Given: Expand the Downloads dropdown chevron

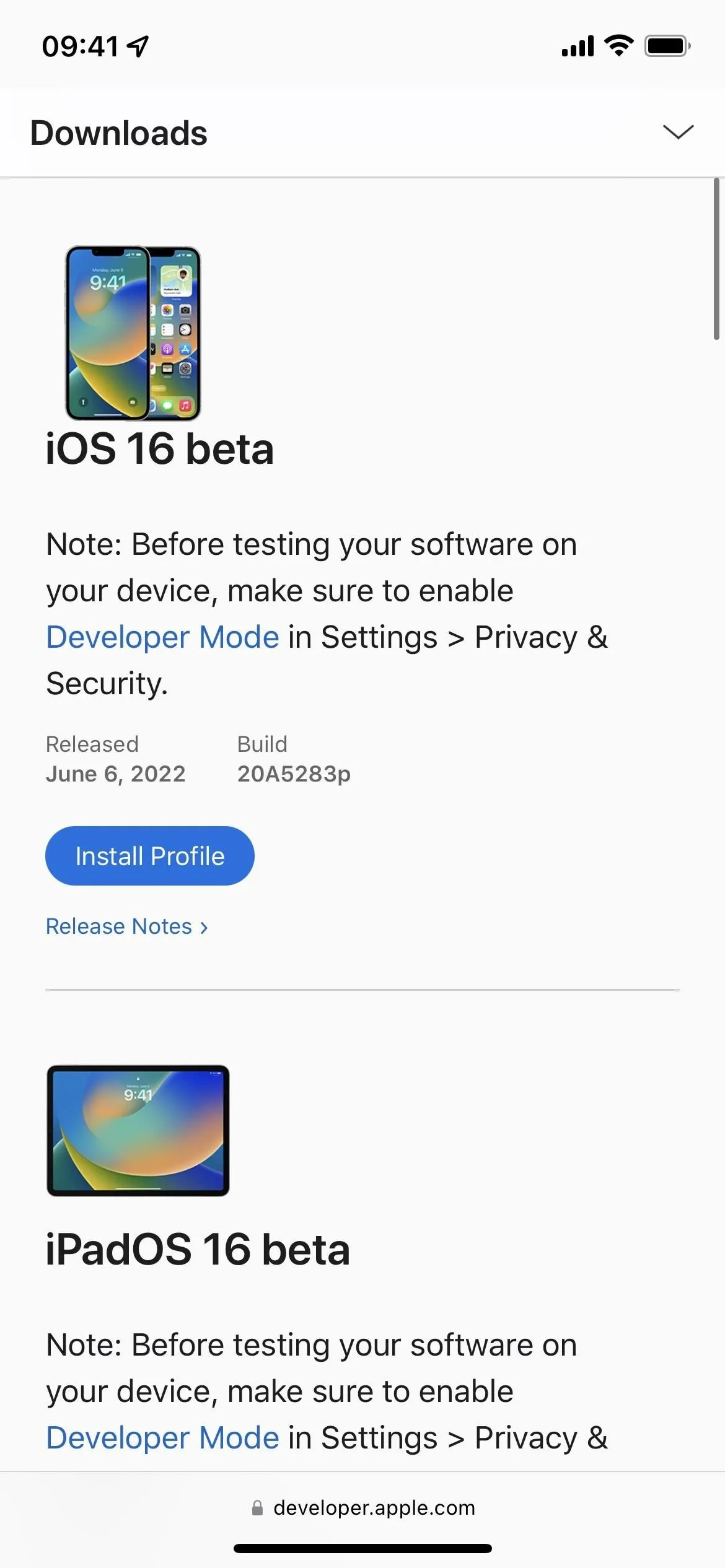Looking at the screenshot, I should click(678, 132).
